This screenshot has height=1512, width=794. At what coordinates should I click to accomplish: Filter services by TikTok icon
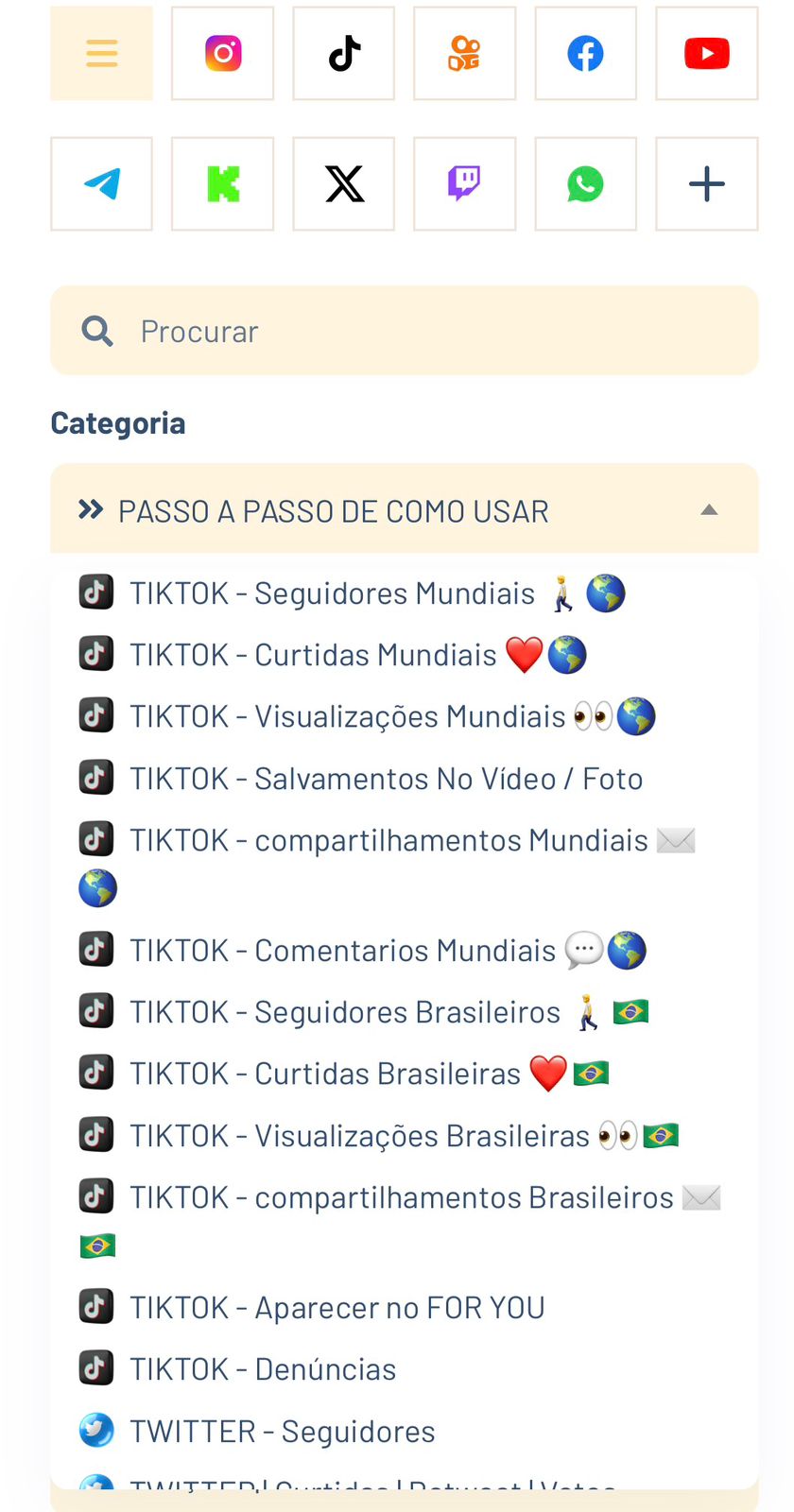tap(344, 53)
